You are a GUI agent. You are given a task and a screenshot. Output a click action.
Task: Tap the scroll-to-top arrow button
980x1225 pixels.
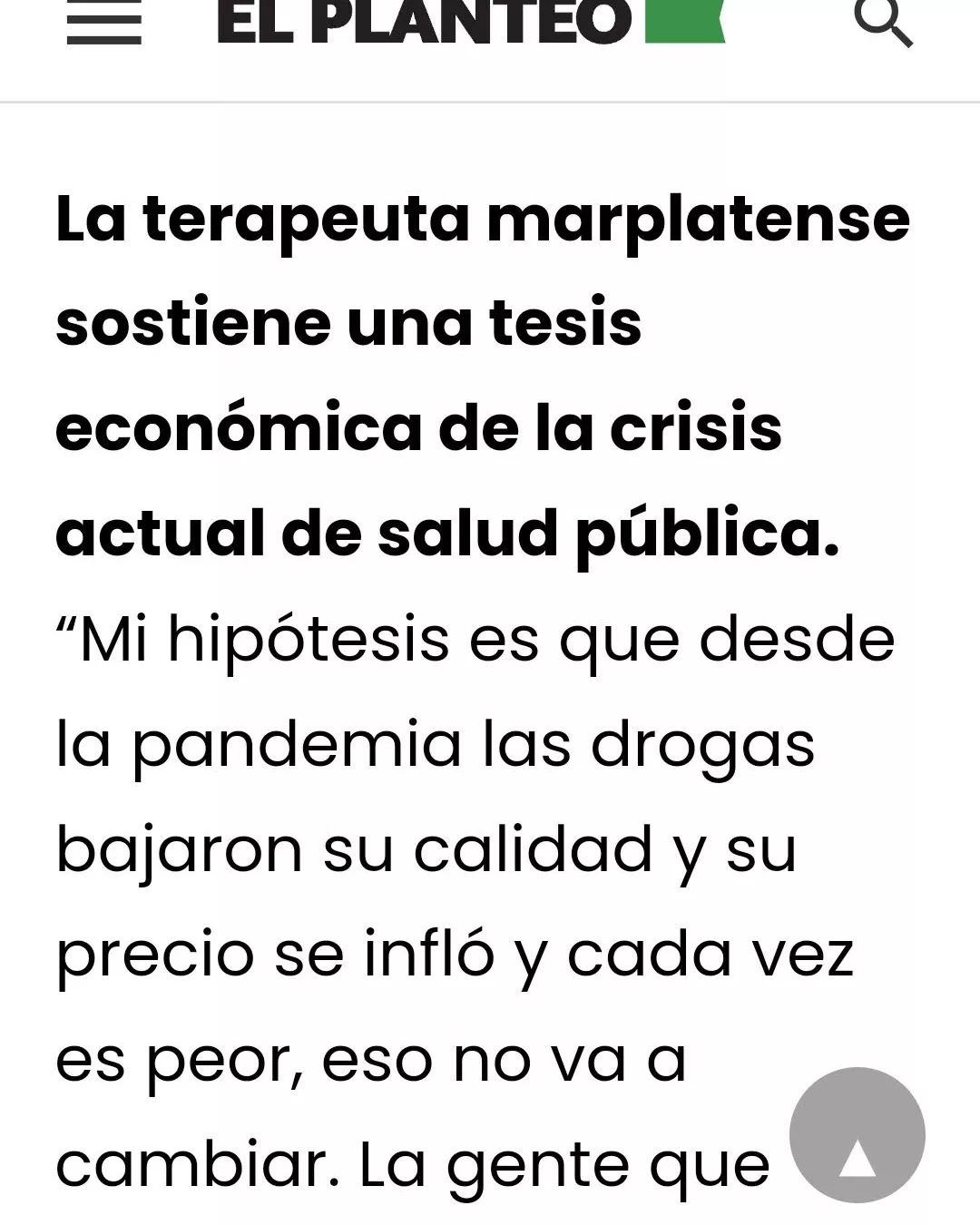pyautogui.click(x=857, y=1135)
